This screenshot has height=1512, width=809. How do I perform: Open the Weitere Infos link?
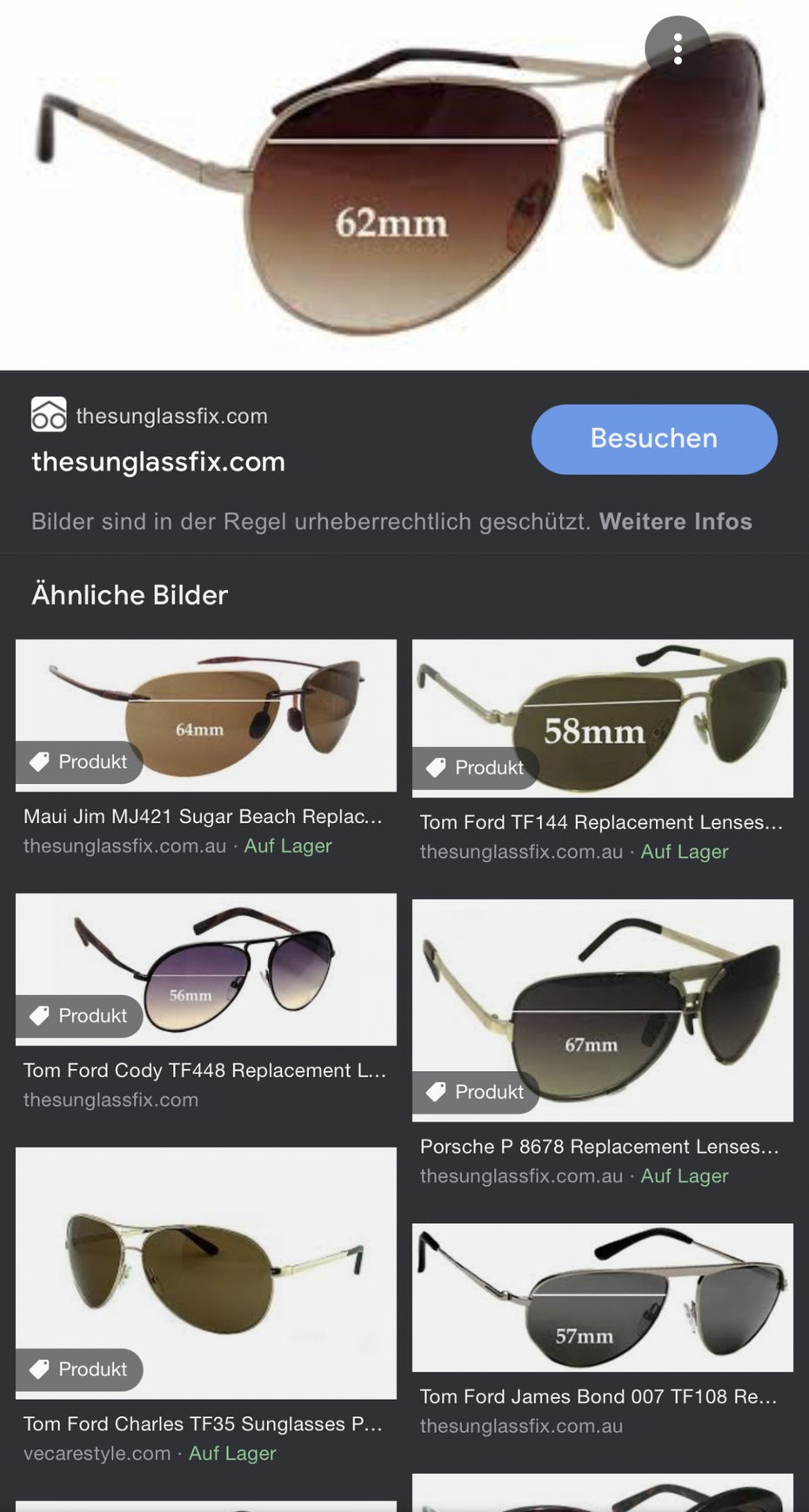click(x=675, y=521)
